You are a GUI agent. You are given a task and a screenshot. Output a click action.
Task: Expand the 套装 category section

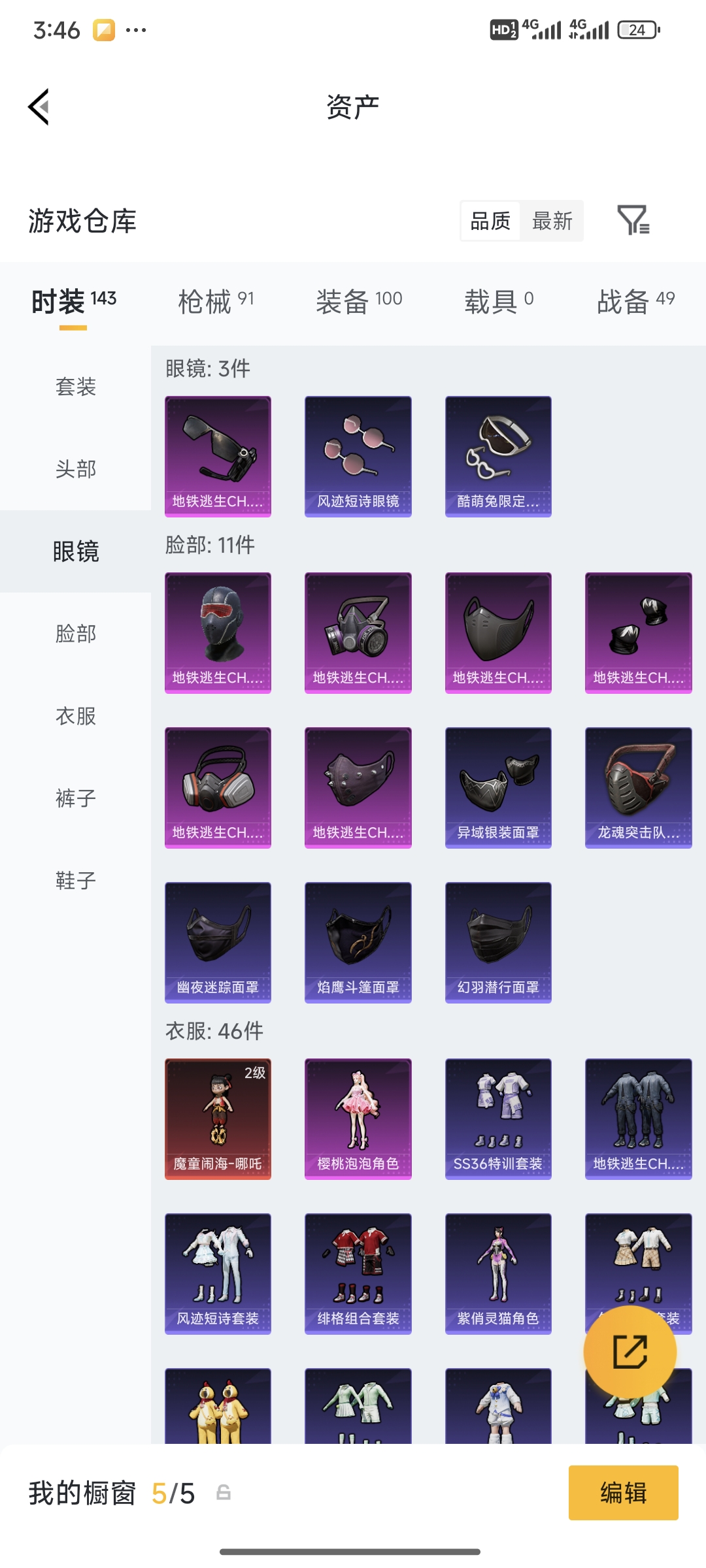tap(75, 387)
